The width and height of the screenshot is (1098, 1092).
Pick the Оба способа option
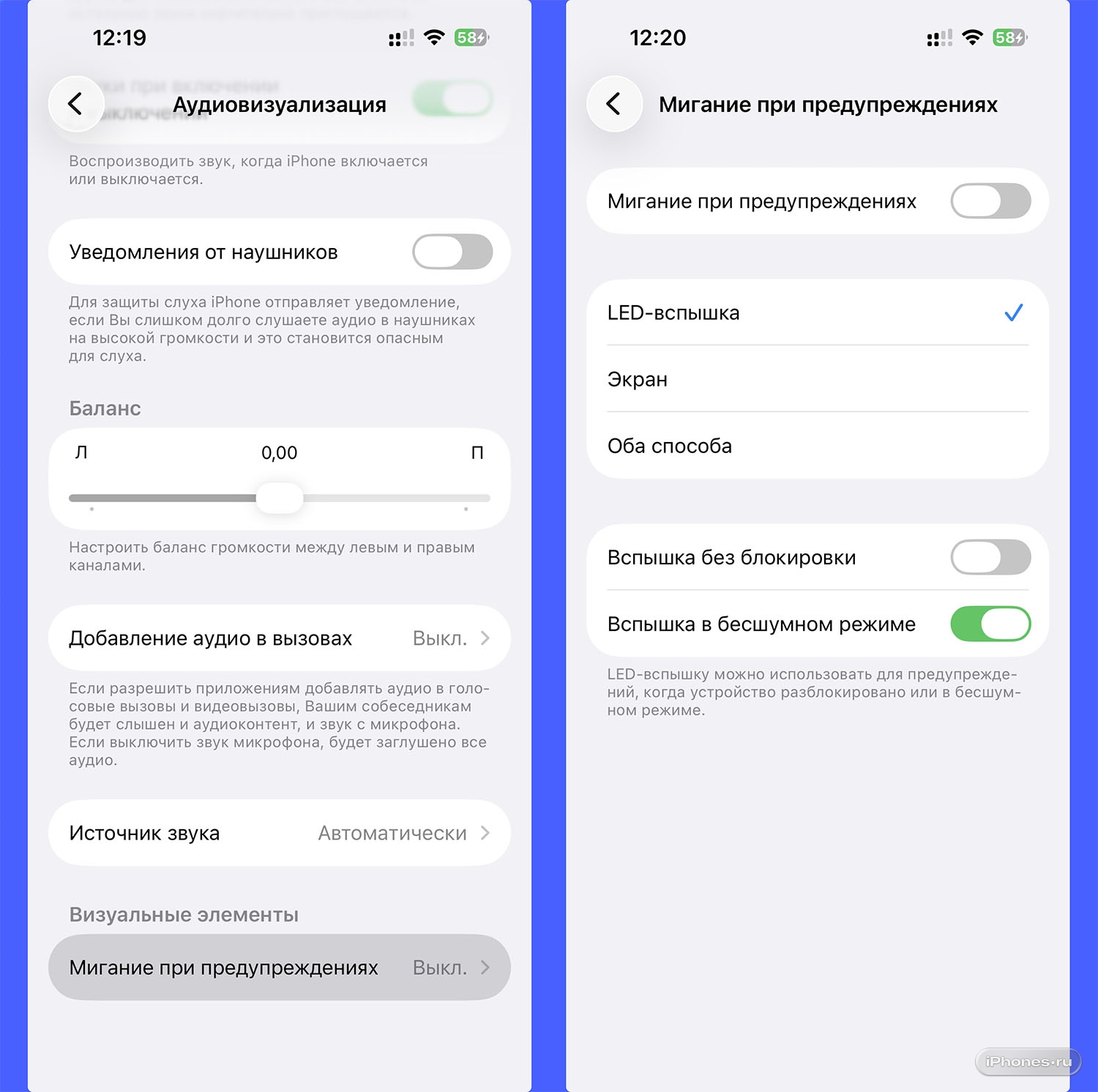(817, 446)
